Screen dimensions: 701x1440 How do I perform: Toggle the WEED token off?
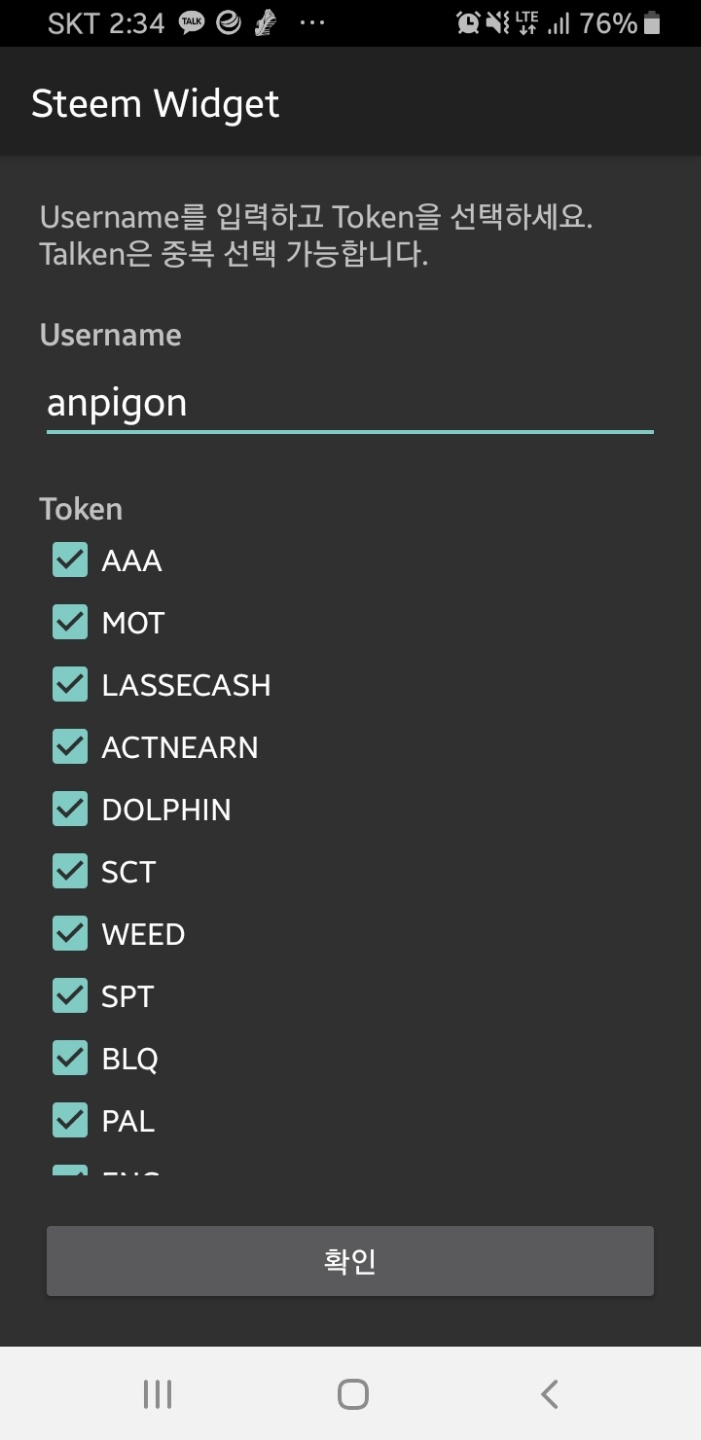[70, 934]
